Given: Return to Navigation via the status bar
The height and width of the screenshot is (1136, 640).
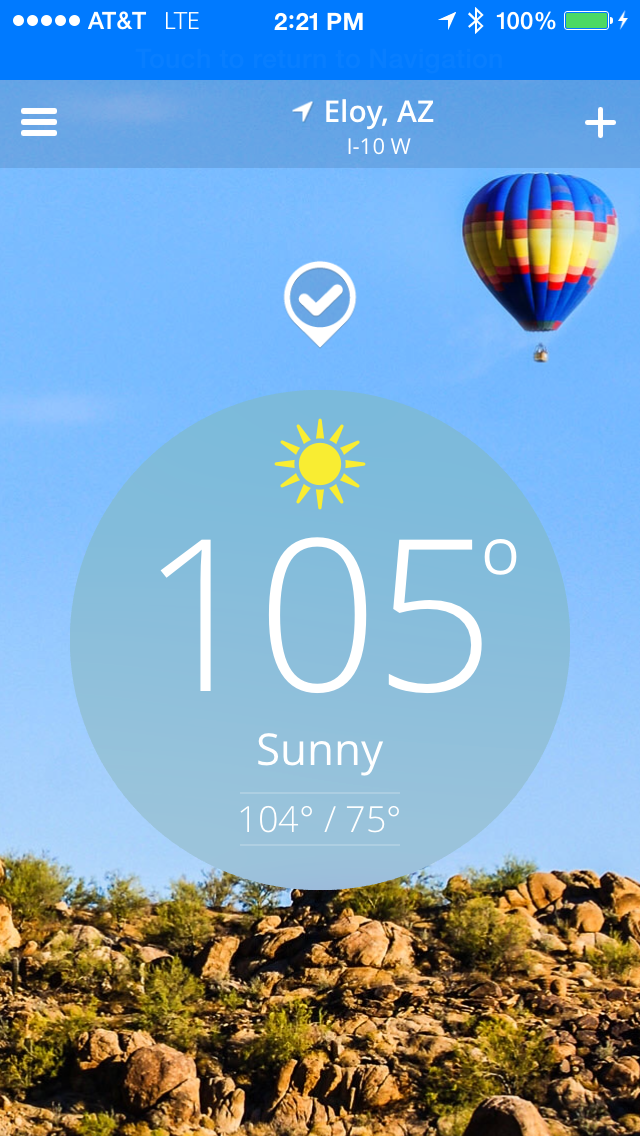Looking at the screenshot, I should [x=320, y=58].
